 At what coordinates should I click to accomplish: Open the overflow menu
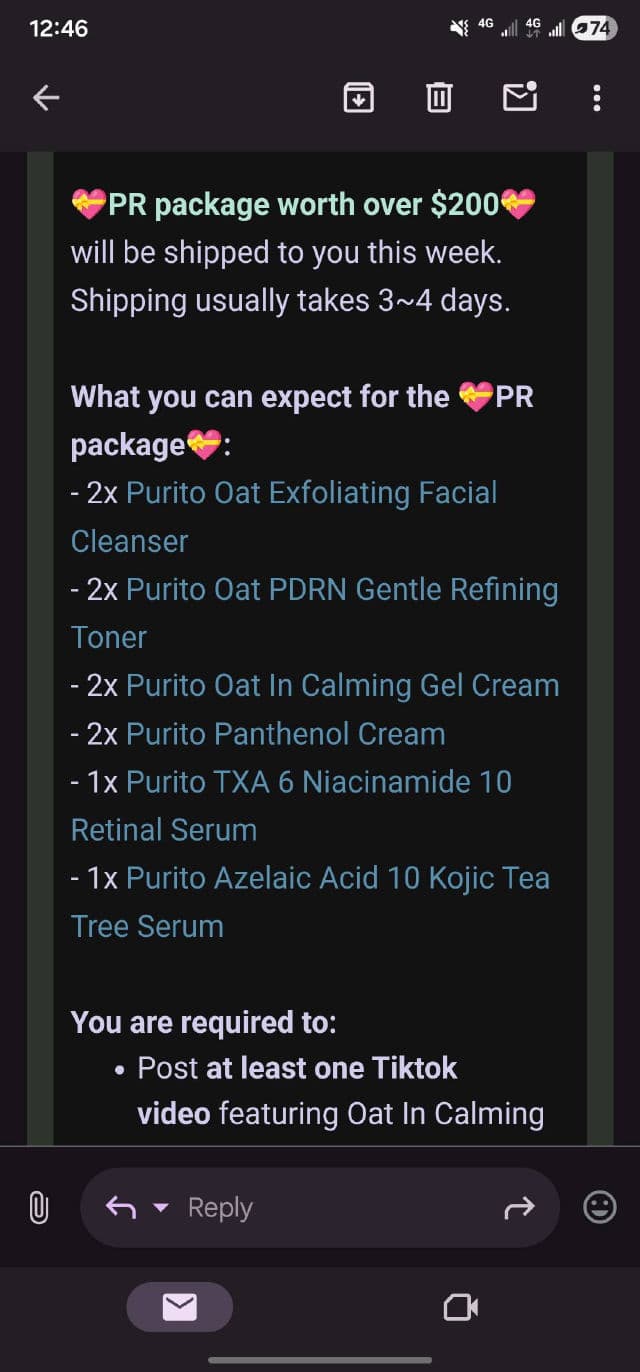coord(597,97)
